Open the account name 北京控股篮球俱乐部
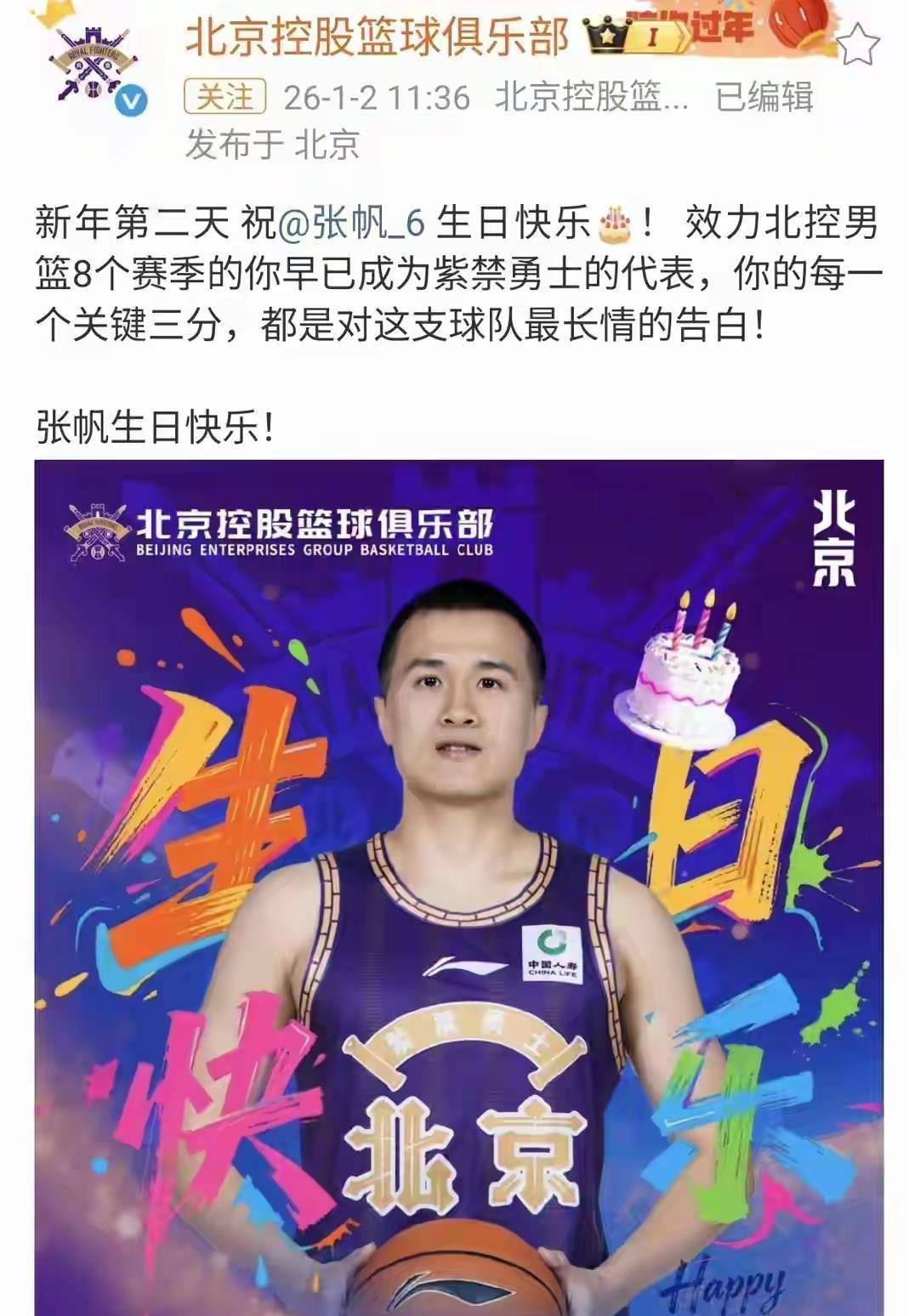909x1316 pixels. coord(377,37)
